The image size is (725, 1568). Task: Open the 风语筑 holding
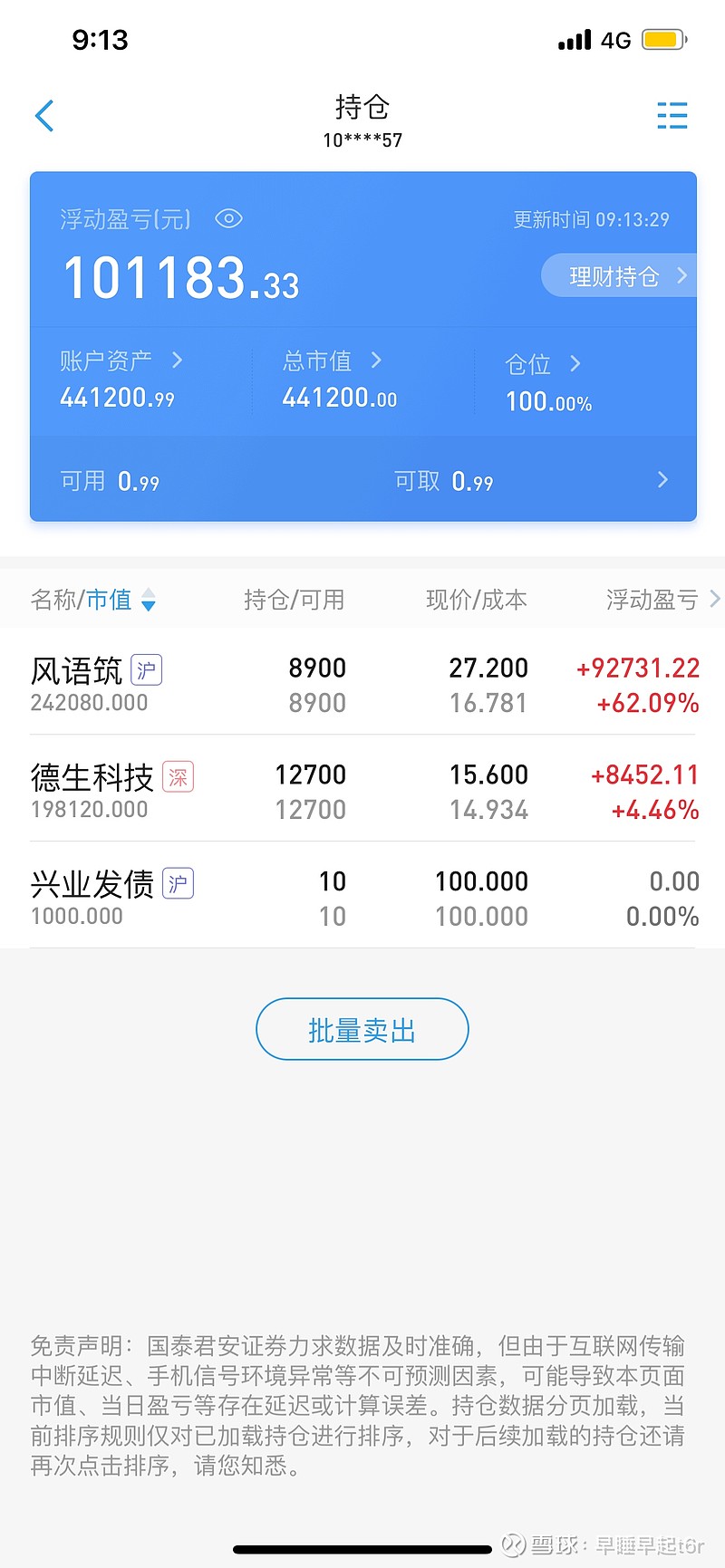coord(362,684)
